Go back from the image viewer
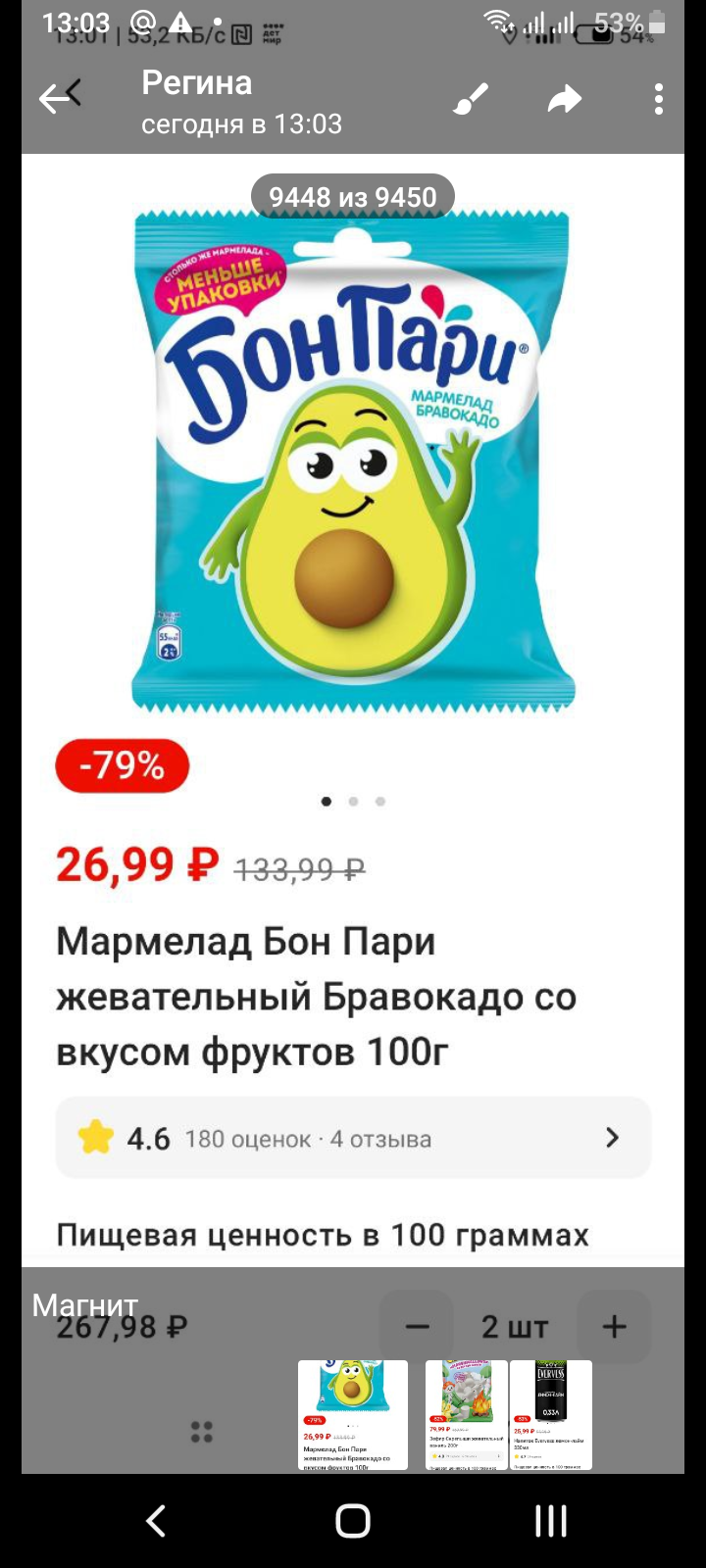706x1568 pixels. 59,97
